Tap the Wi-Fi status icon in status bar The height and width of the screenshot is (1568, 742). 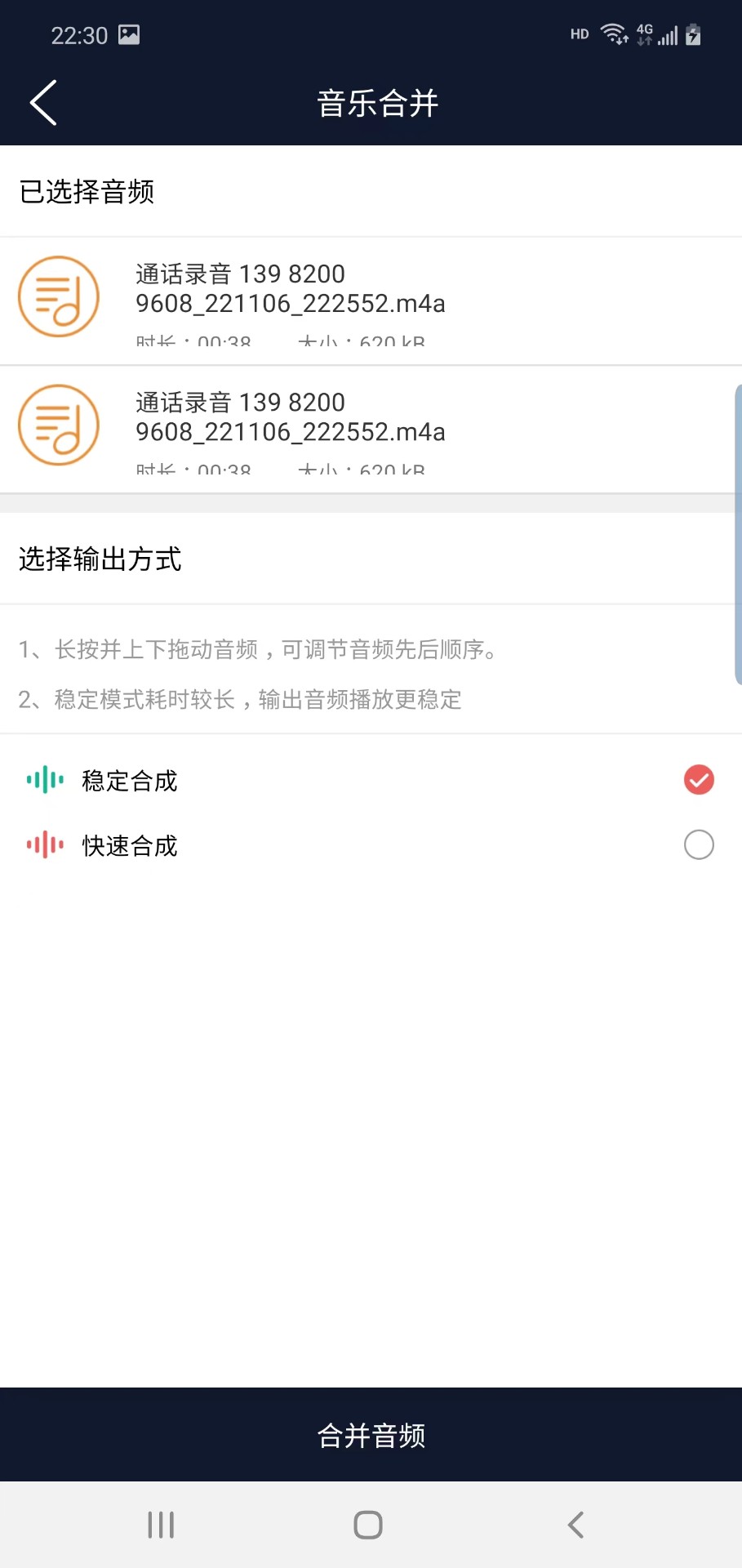tap(612, 33)
